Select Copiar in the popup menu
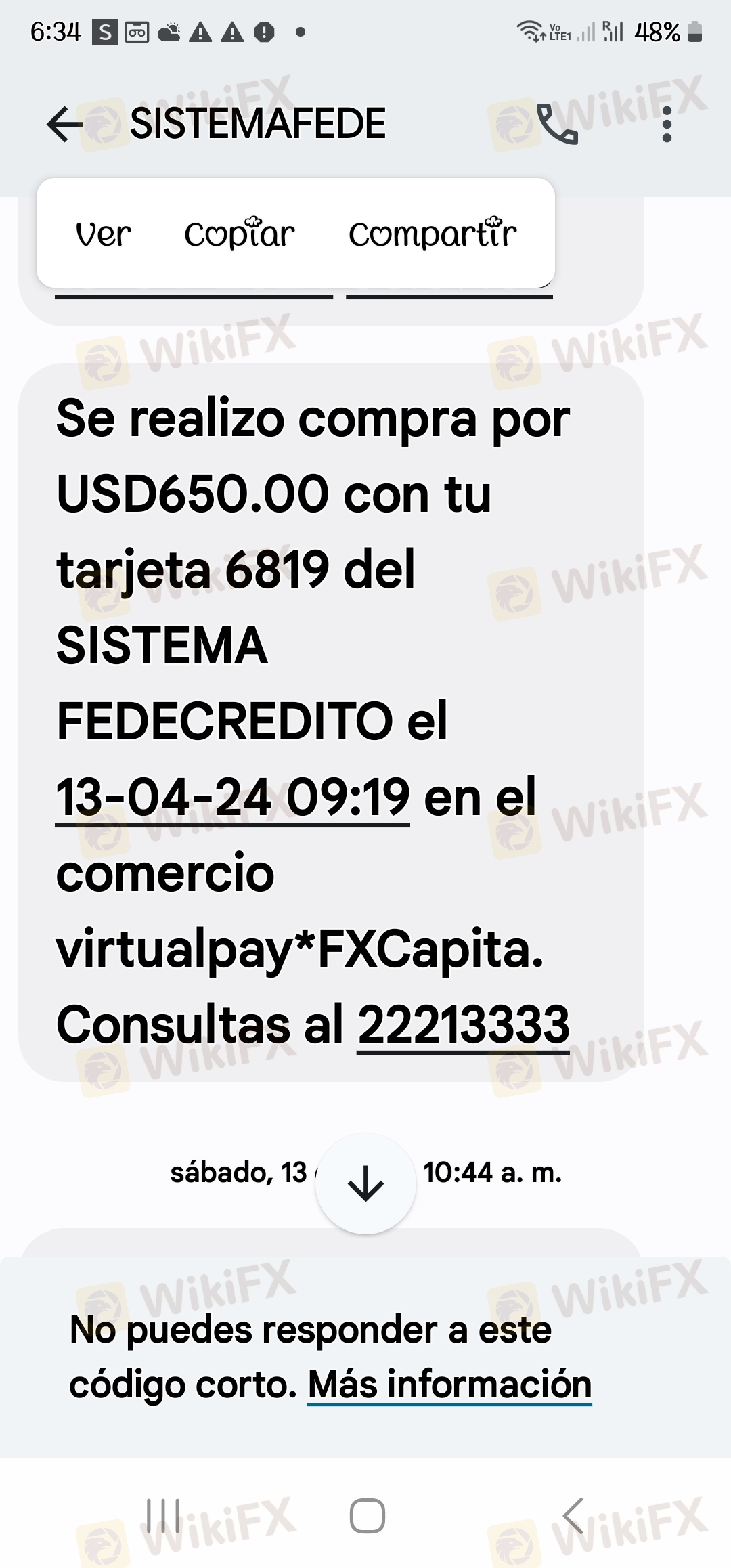This screenshot has height=1568, width=731. click(240, 234)
